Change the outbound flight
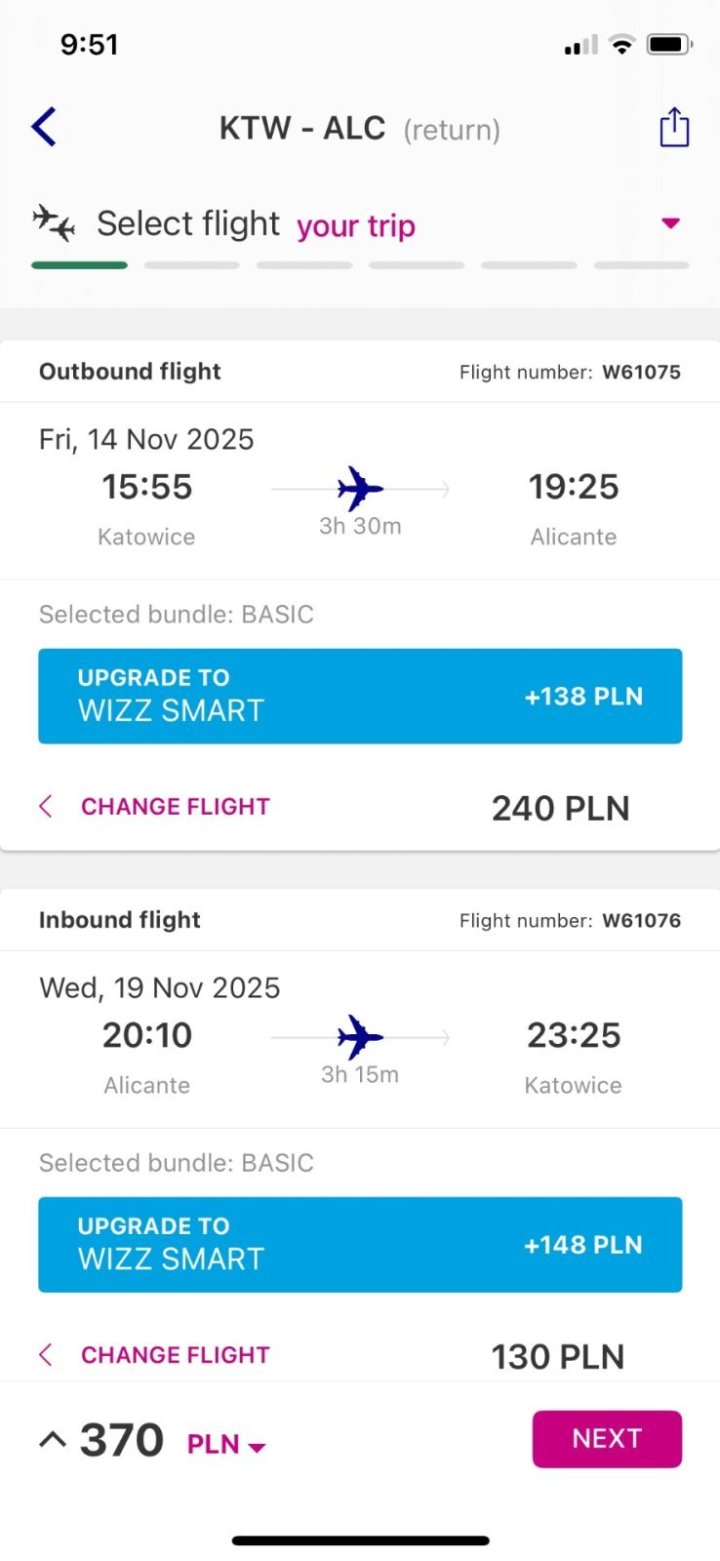Viewport: 720px width, 1561px height. (156, 807)
